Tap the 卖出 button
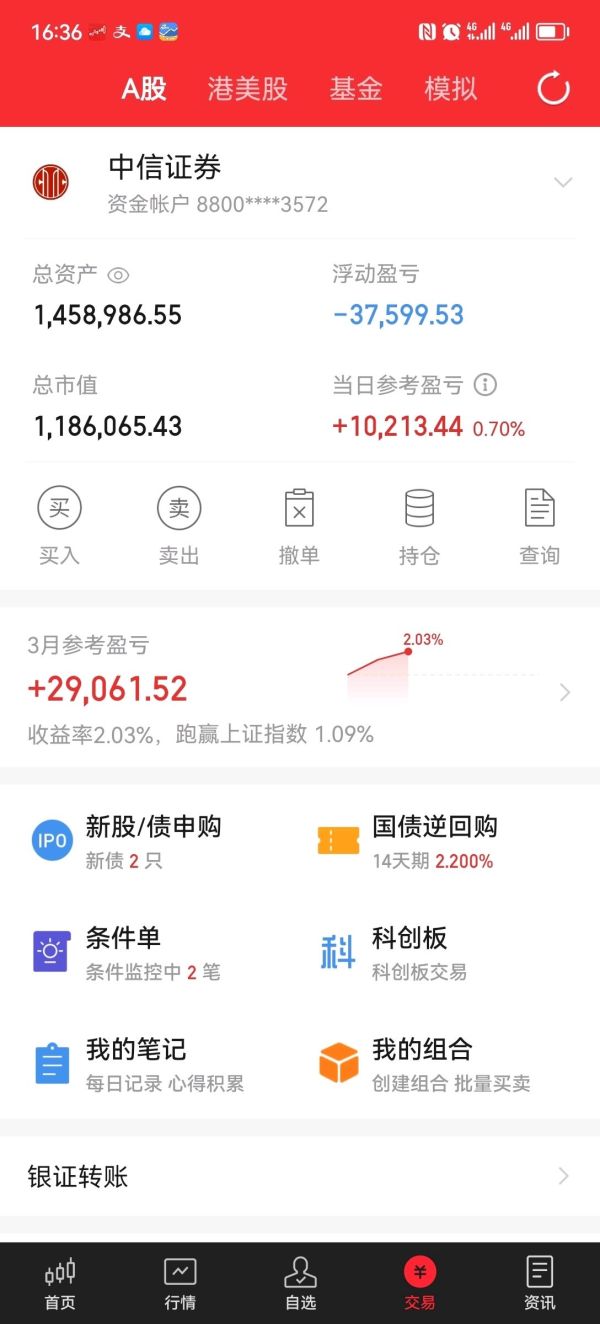The width and height of the screenshot is (600, 1324). tap(179, 527)
